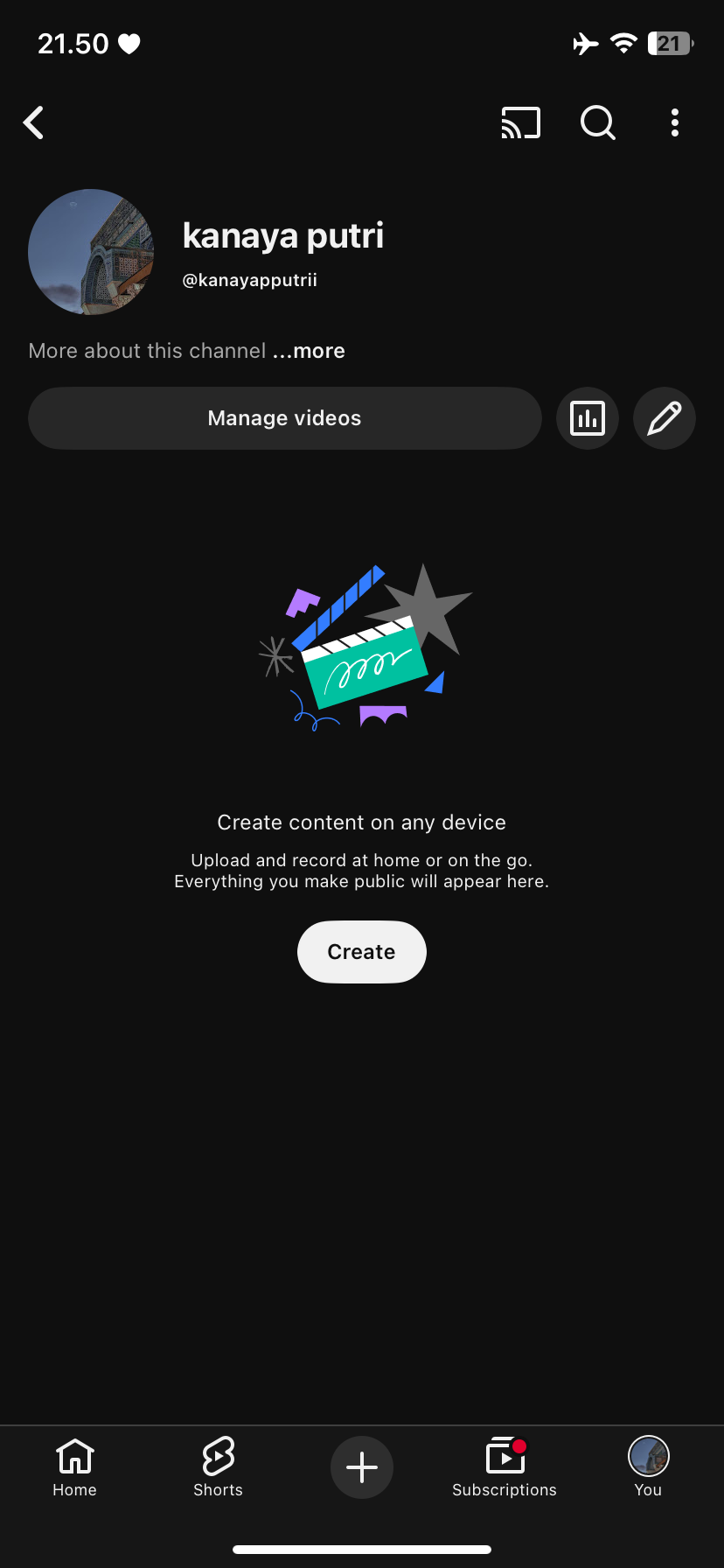Switch to the You tab
This screenshot has width=724, height=1568.
pos(648,1467)
